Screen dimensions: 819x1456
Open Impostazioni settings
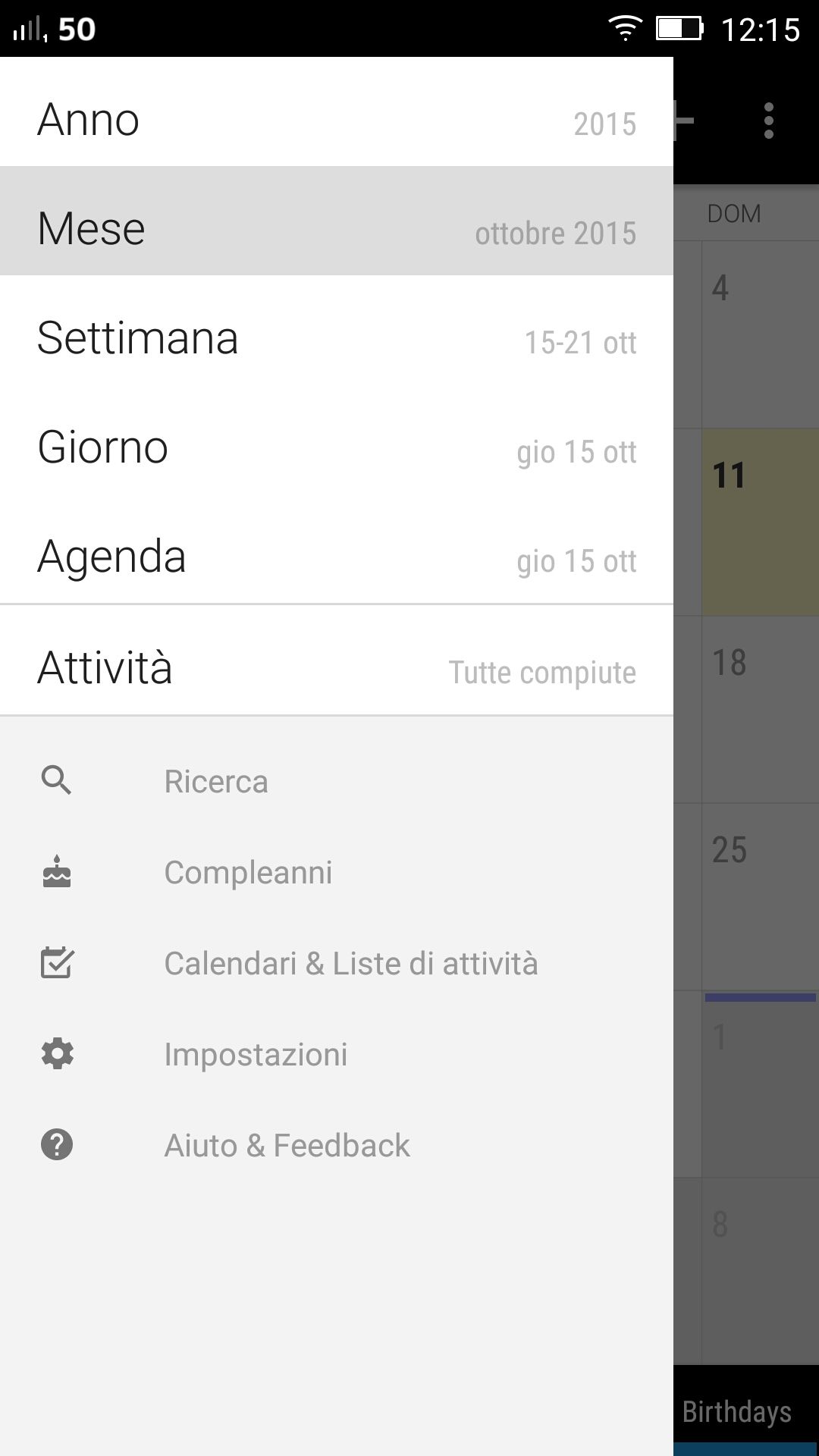click(x=337, y=1054)
